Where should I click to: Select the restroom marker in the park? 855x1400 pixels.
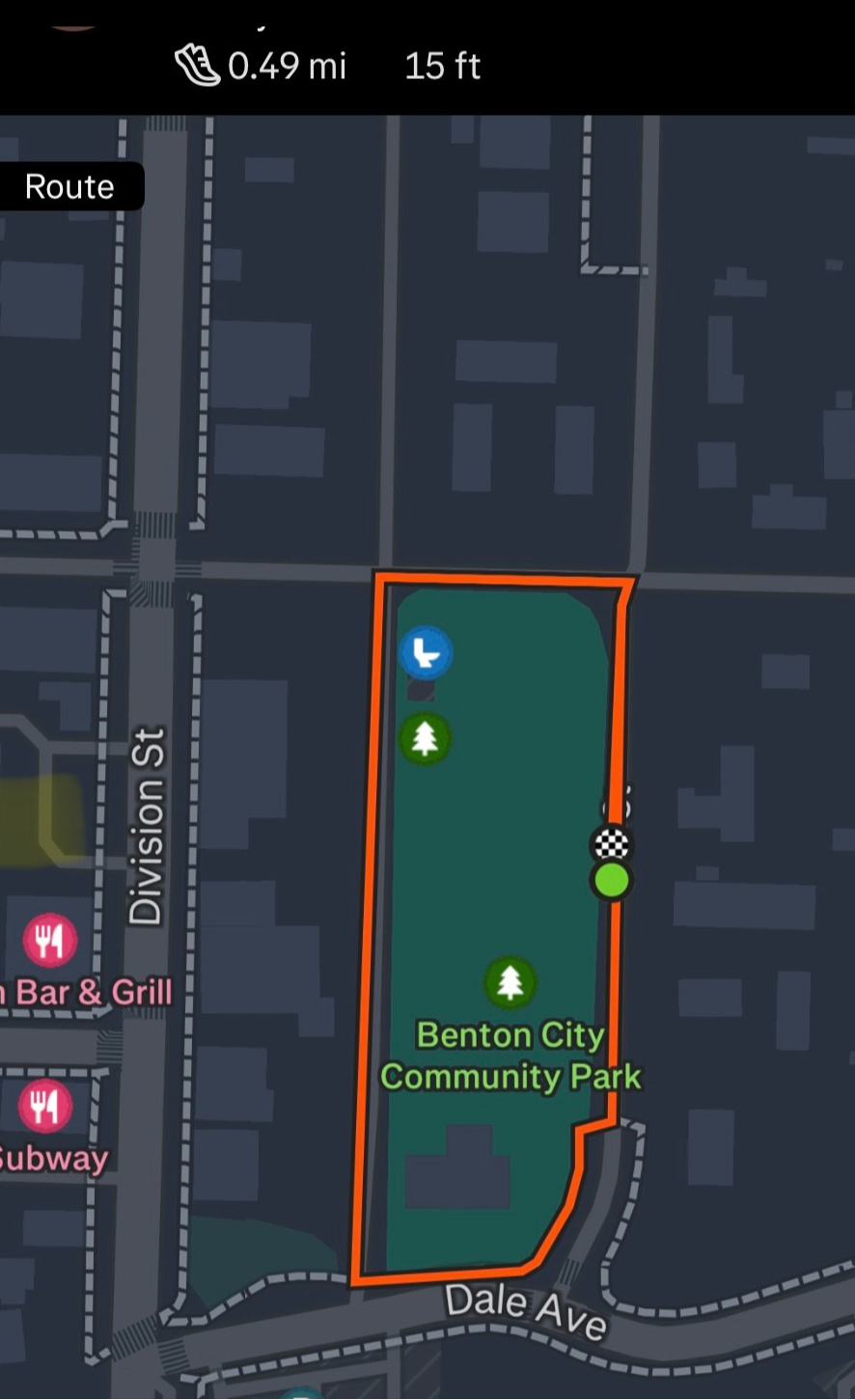(x=426, y=653)
